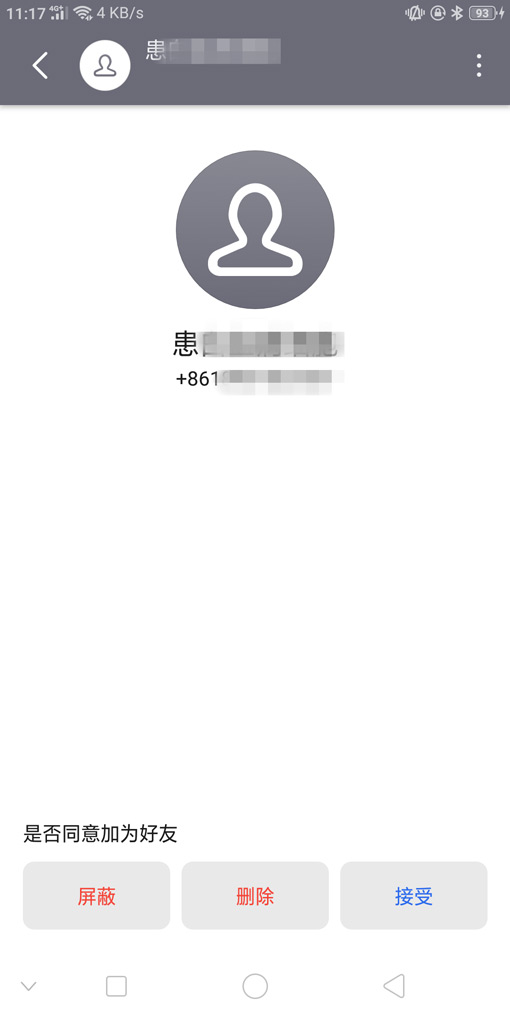
Task: Delete the friend request with 删除
Action: click(x=255, y=895)
